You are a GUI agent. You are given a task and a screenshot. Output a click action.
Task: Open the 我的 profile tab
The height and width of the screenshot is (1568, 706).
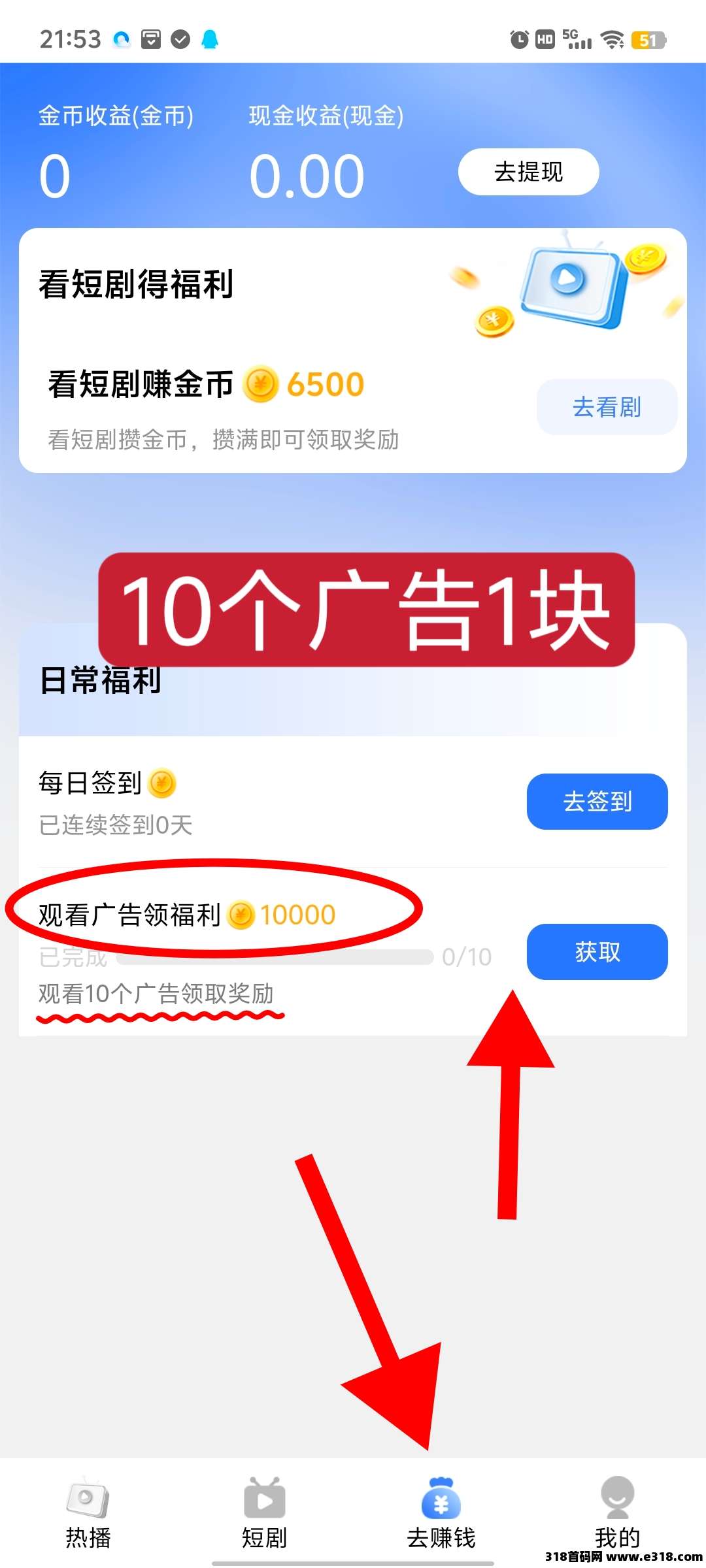(617, 1512)
